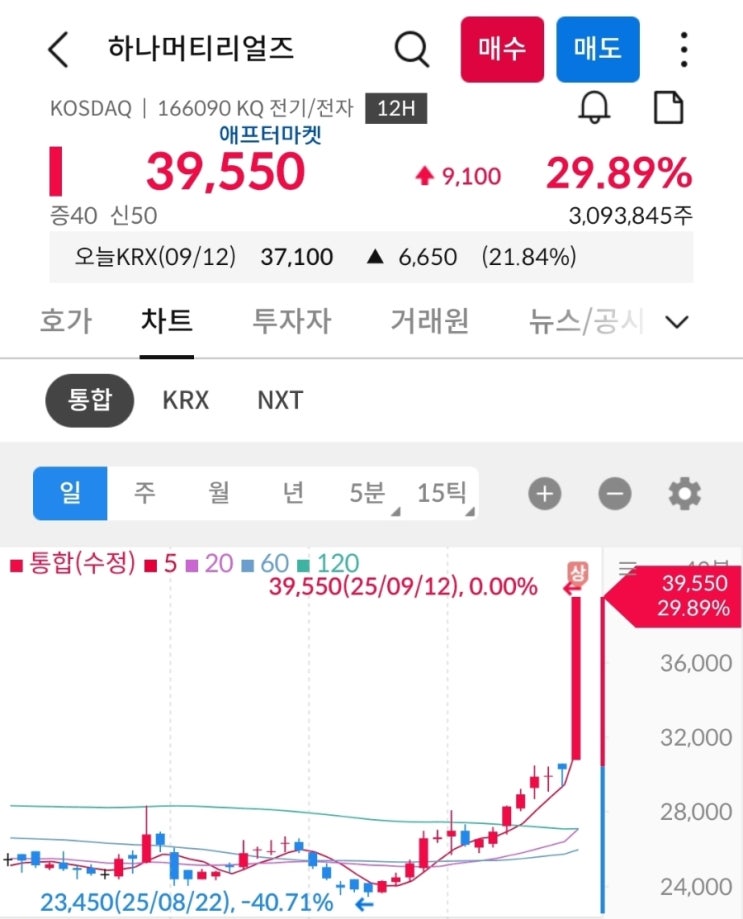Open the three-dot overflow menu
This screenshot has height=919, width=743.
coord(684,49)
